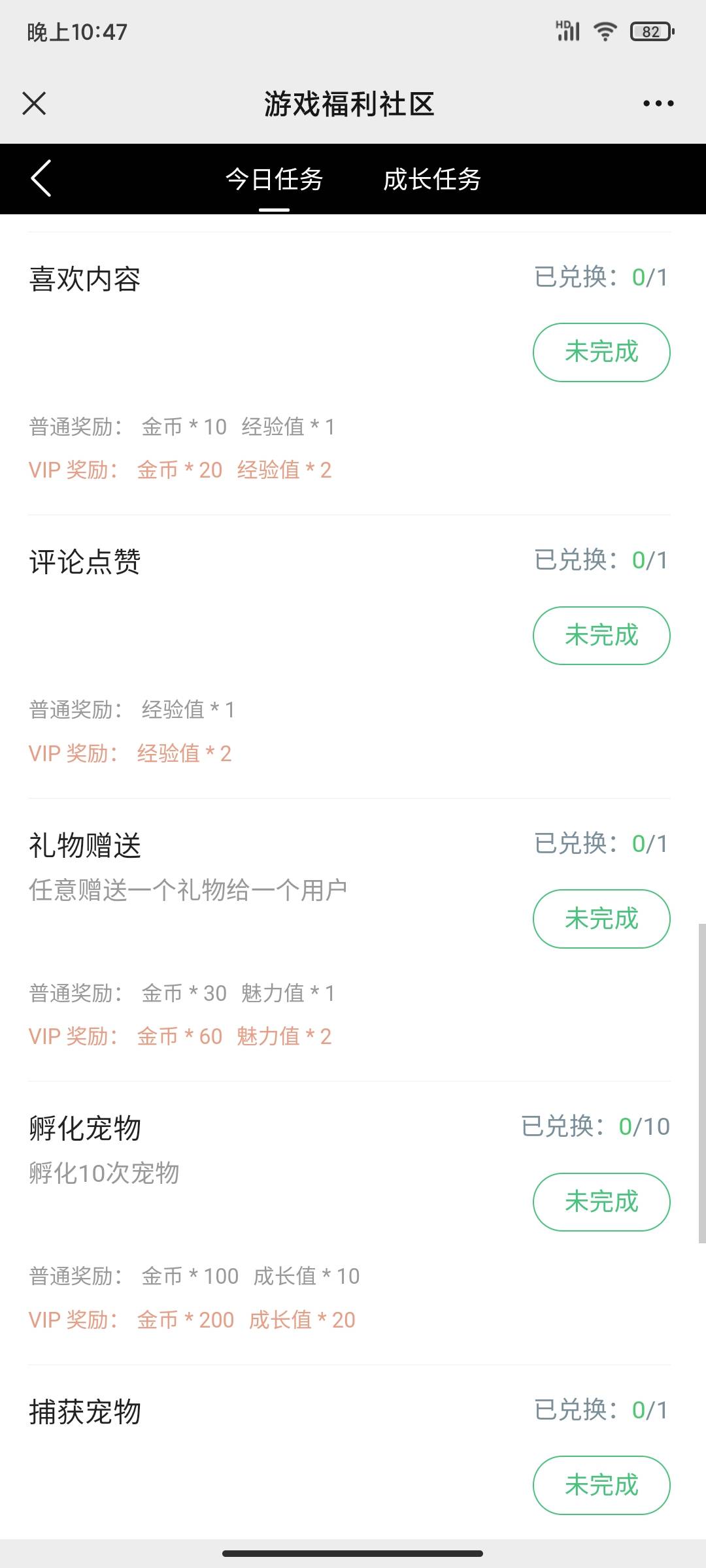
Task: Switch to the 成长任务 tab
Action: (x=432, y=179)
